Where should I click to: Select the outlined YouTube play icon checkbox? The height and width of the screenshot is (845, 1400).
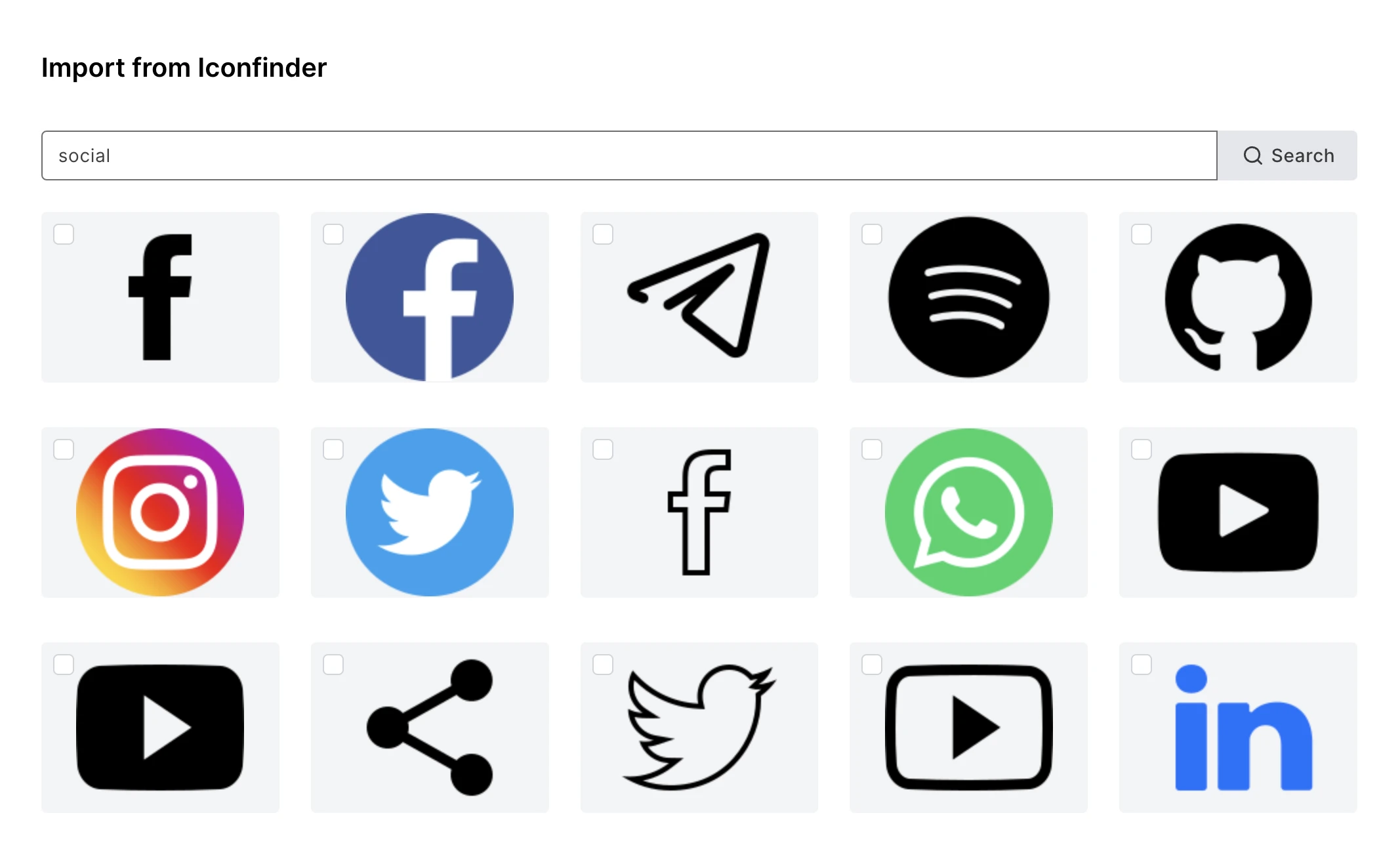872,665
